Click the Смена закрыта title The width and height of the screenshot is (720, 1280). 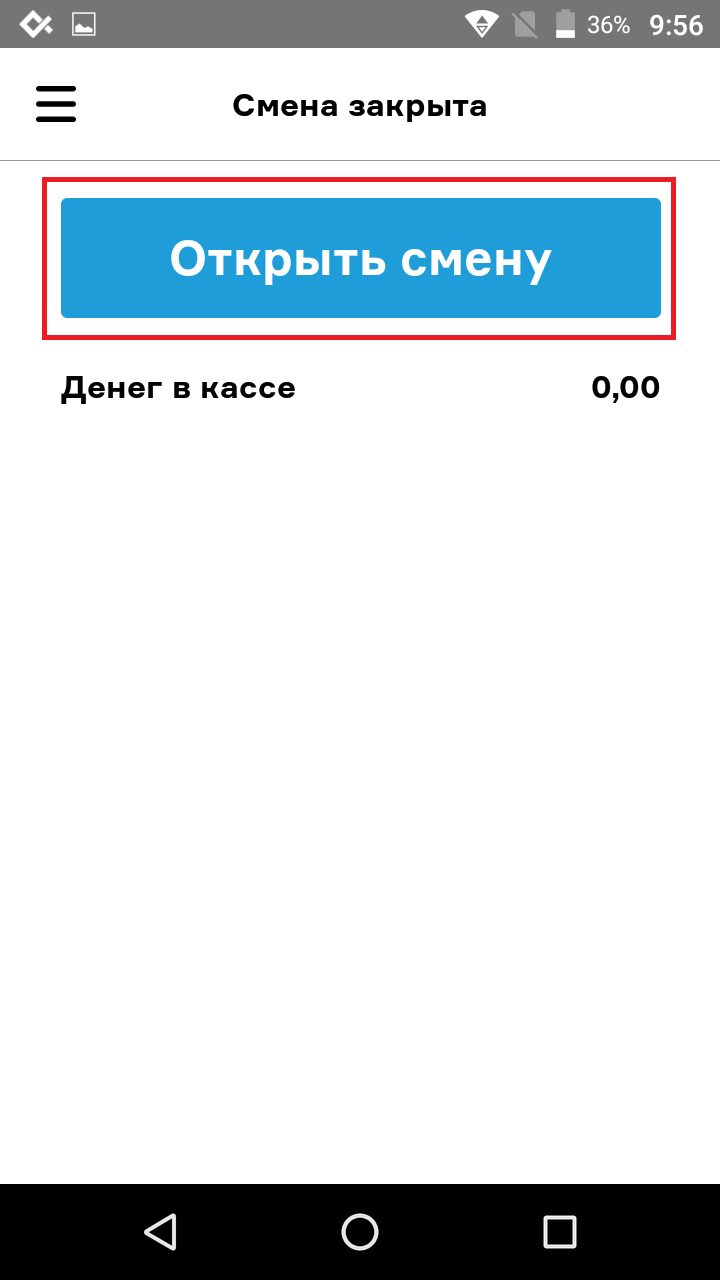[x=360, y=105]
